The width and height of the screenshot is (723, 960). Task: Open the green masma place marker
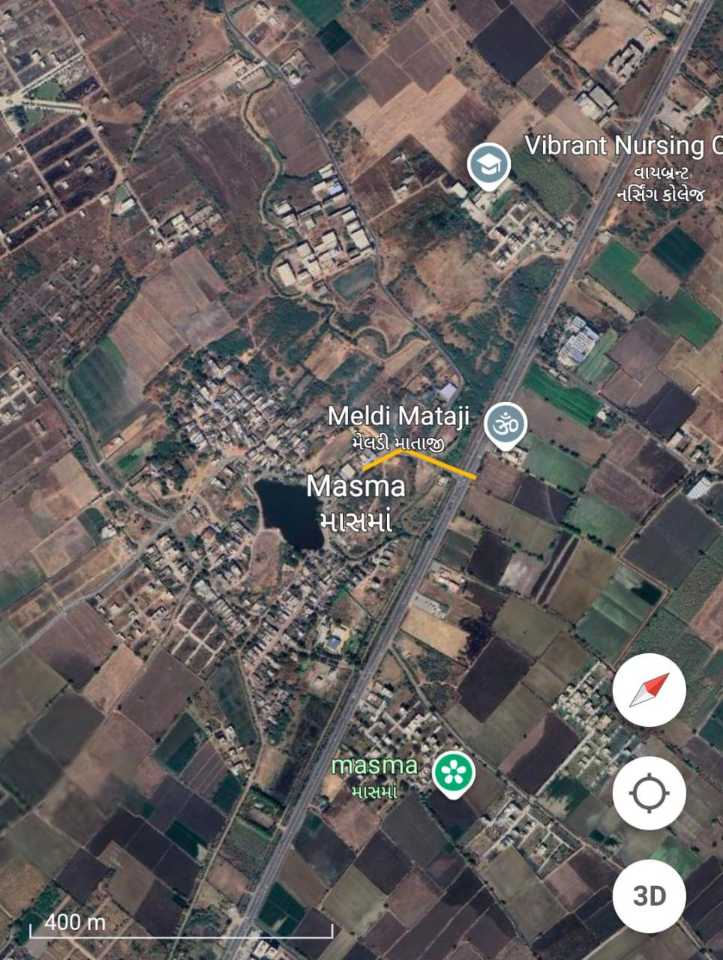pyautogui.click(x=453, y=772)
